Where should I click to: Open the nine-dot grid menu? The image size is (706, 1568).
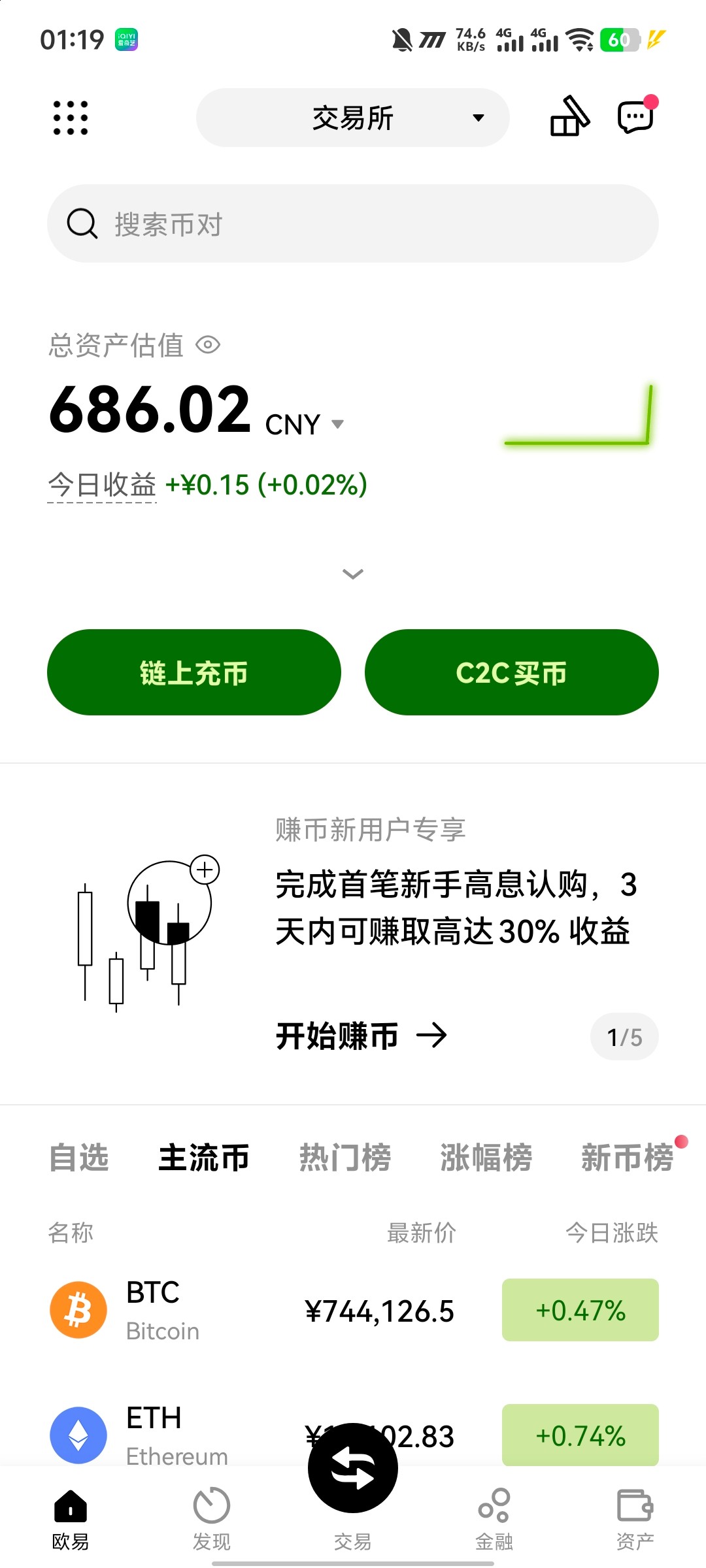(71, 118)
